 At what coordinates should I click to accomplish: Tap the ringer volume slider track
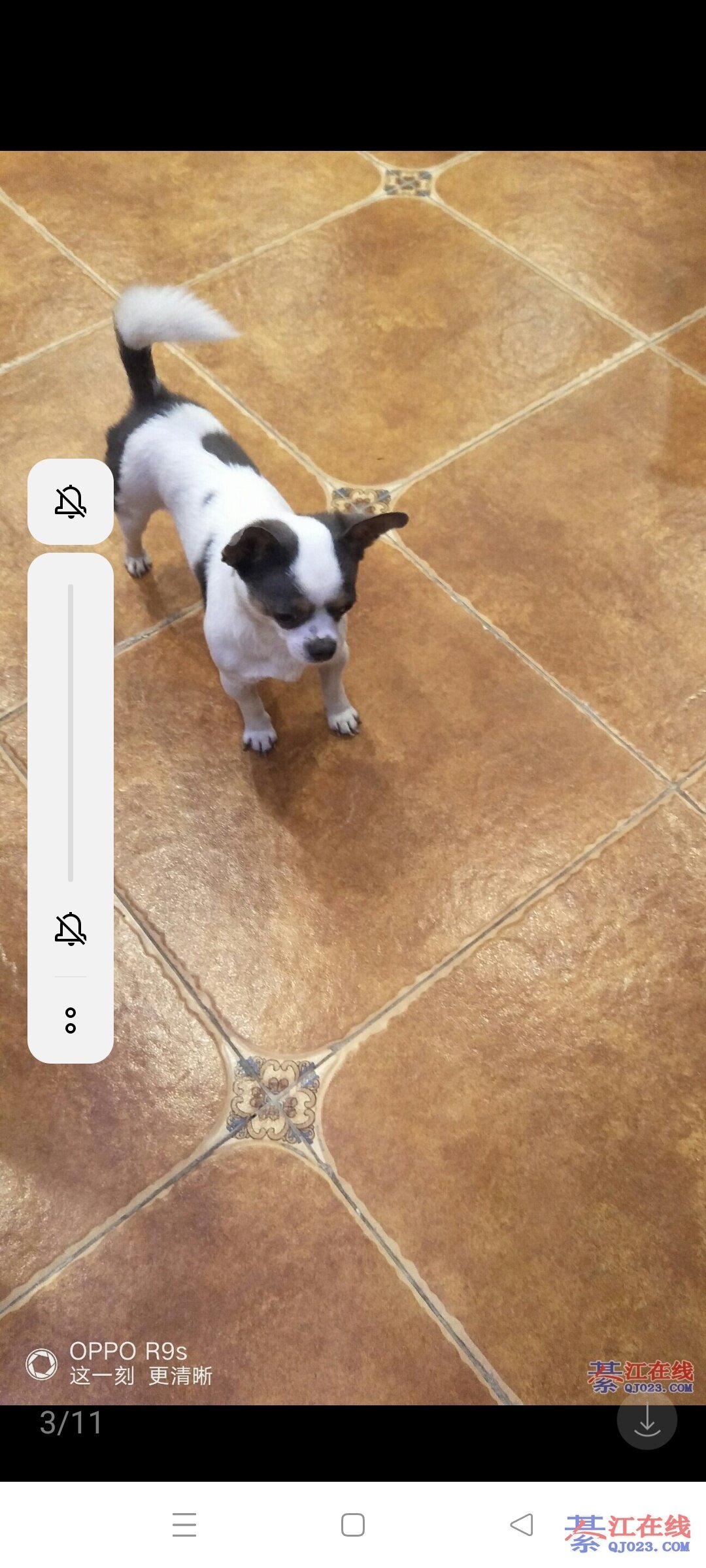[71, 732]
